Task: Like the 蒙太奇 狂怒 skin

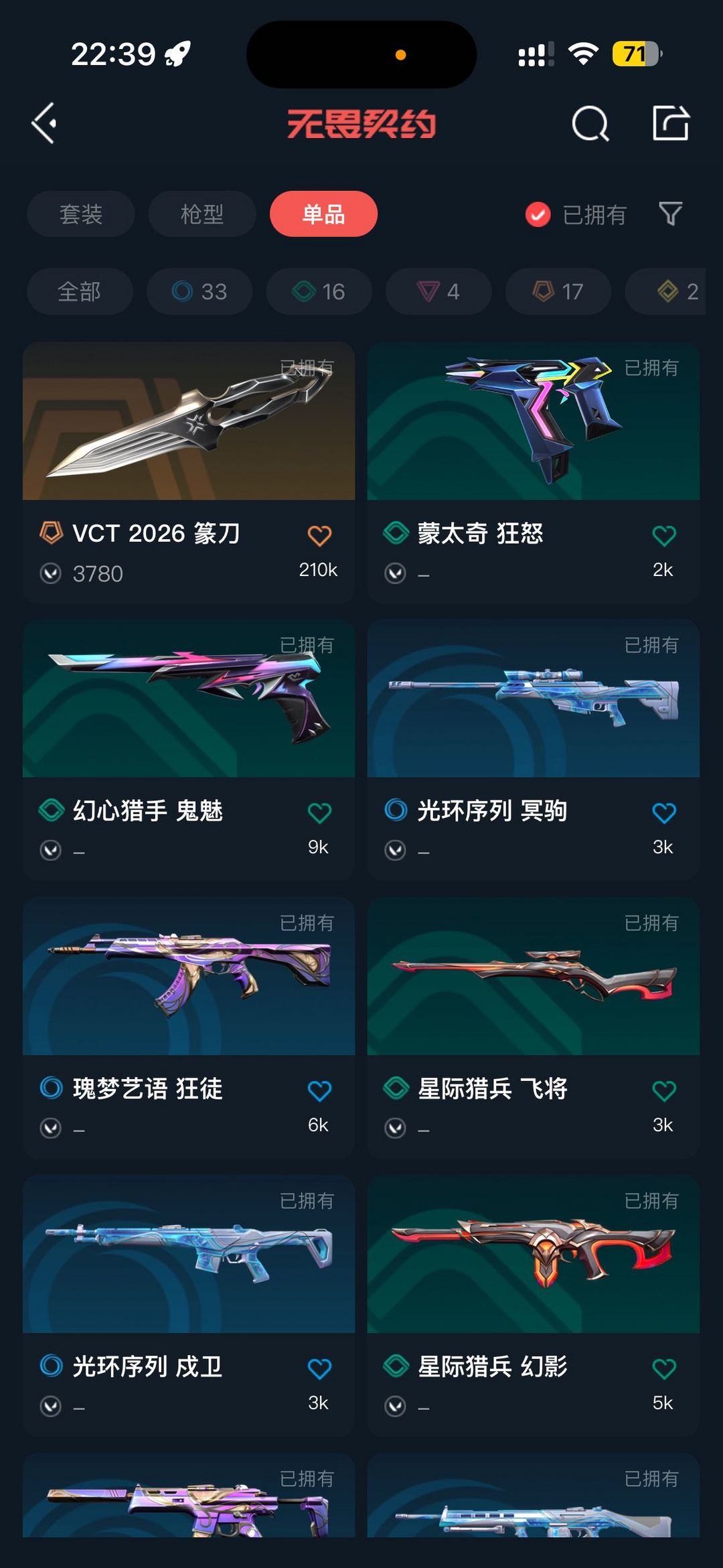Action: pos(663,535)
